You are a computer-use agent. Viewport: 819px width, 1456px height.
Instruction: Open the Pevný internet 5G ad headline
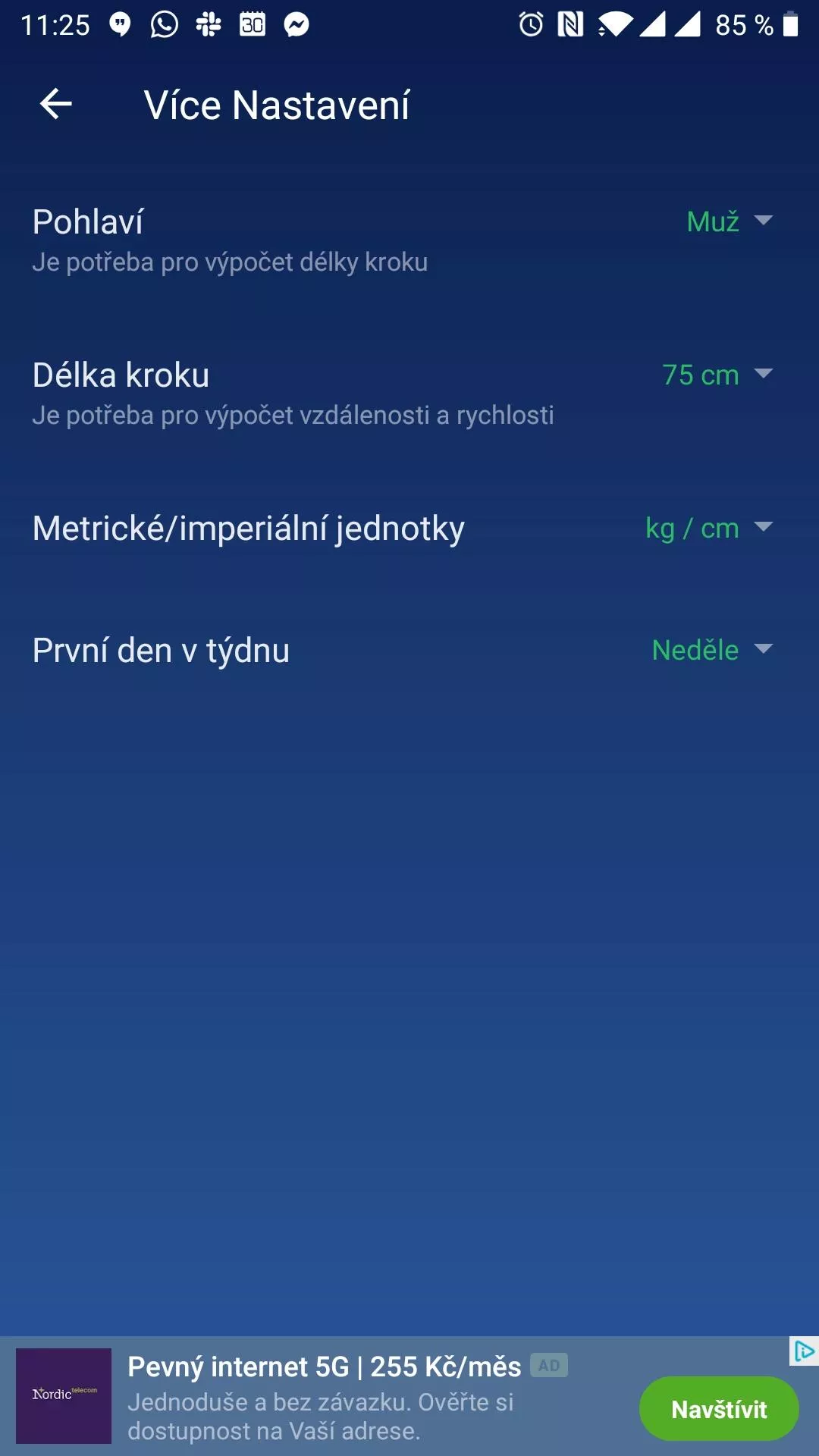(324, 1367)
